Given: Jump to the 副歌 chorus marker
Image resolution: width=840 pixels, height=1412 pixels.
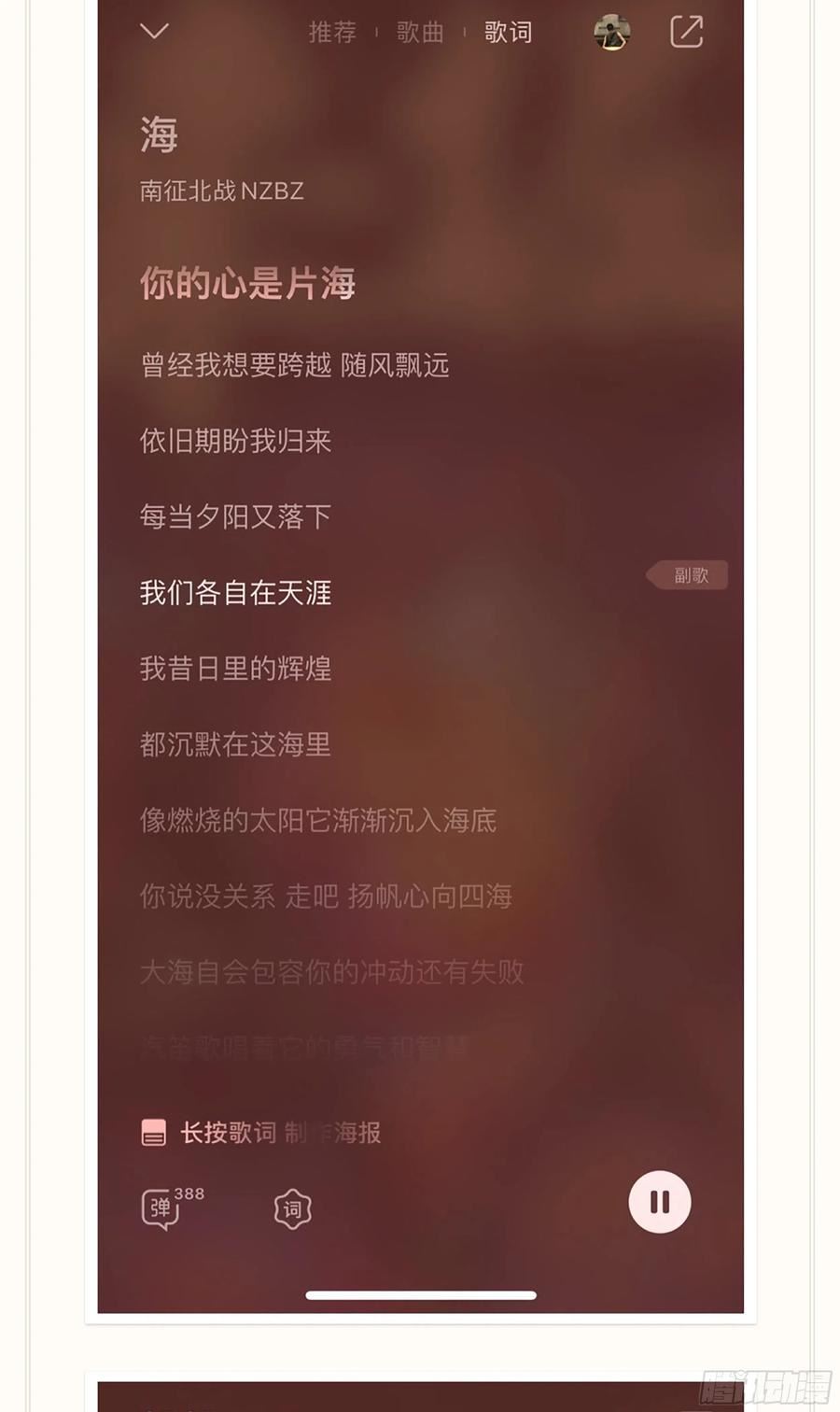Looking at the screenshot, I should coord(687,575).
